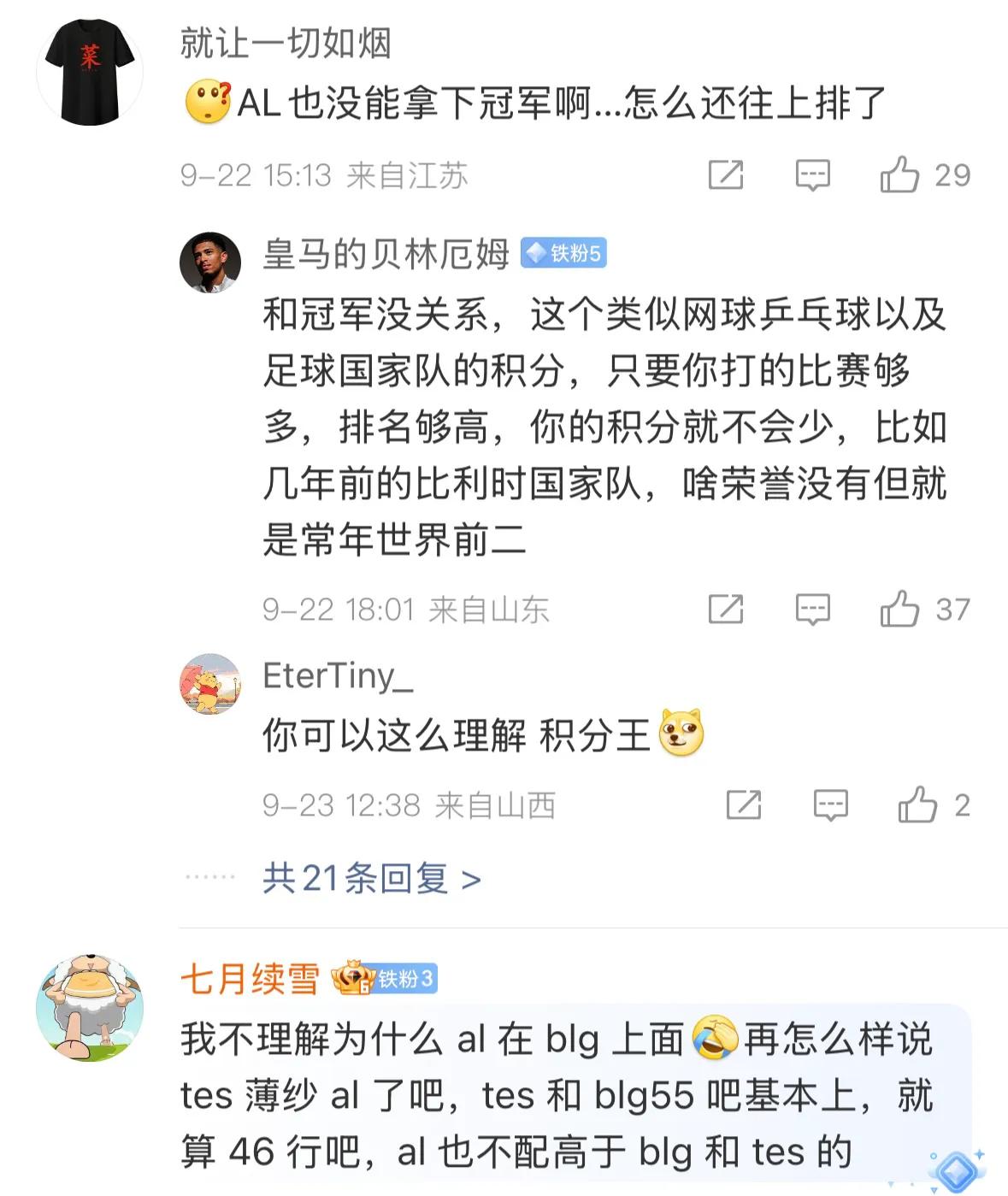This screenshot has height=1196, width=1008.
Task: Open 七月续雪's profile avatar
Action: point(90,1009)
